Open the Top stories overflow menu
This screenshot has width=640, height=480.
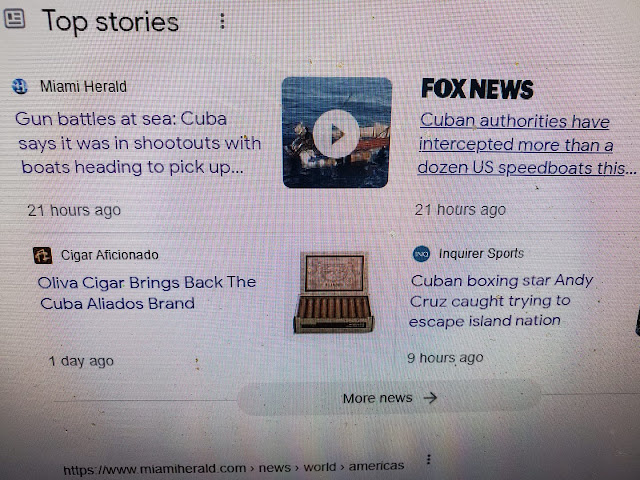[x=222, y=21]
